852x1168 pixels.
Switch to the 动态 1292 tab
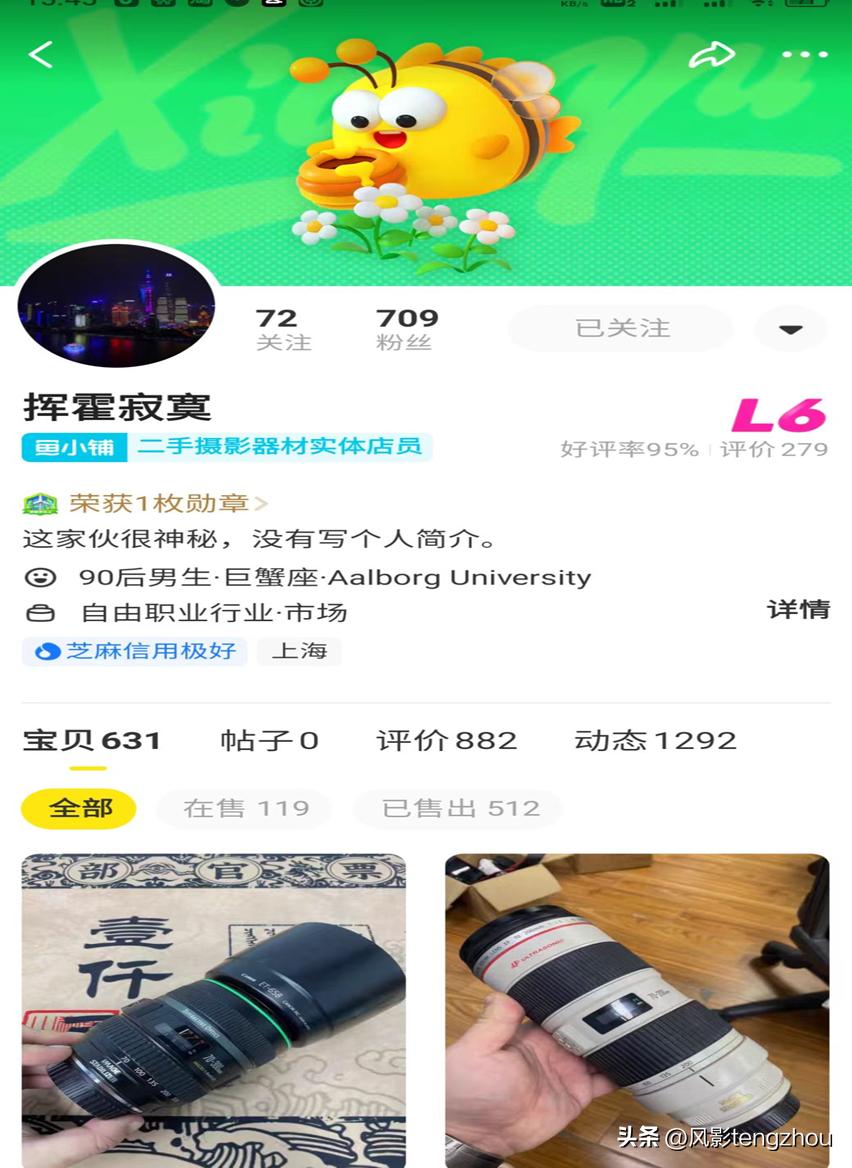click(657, 740)
